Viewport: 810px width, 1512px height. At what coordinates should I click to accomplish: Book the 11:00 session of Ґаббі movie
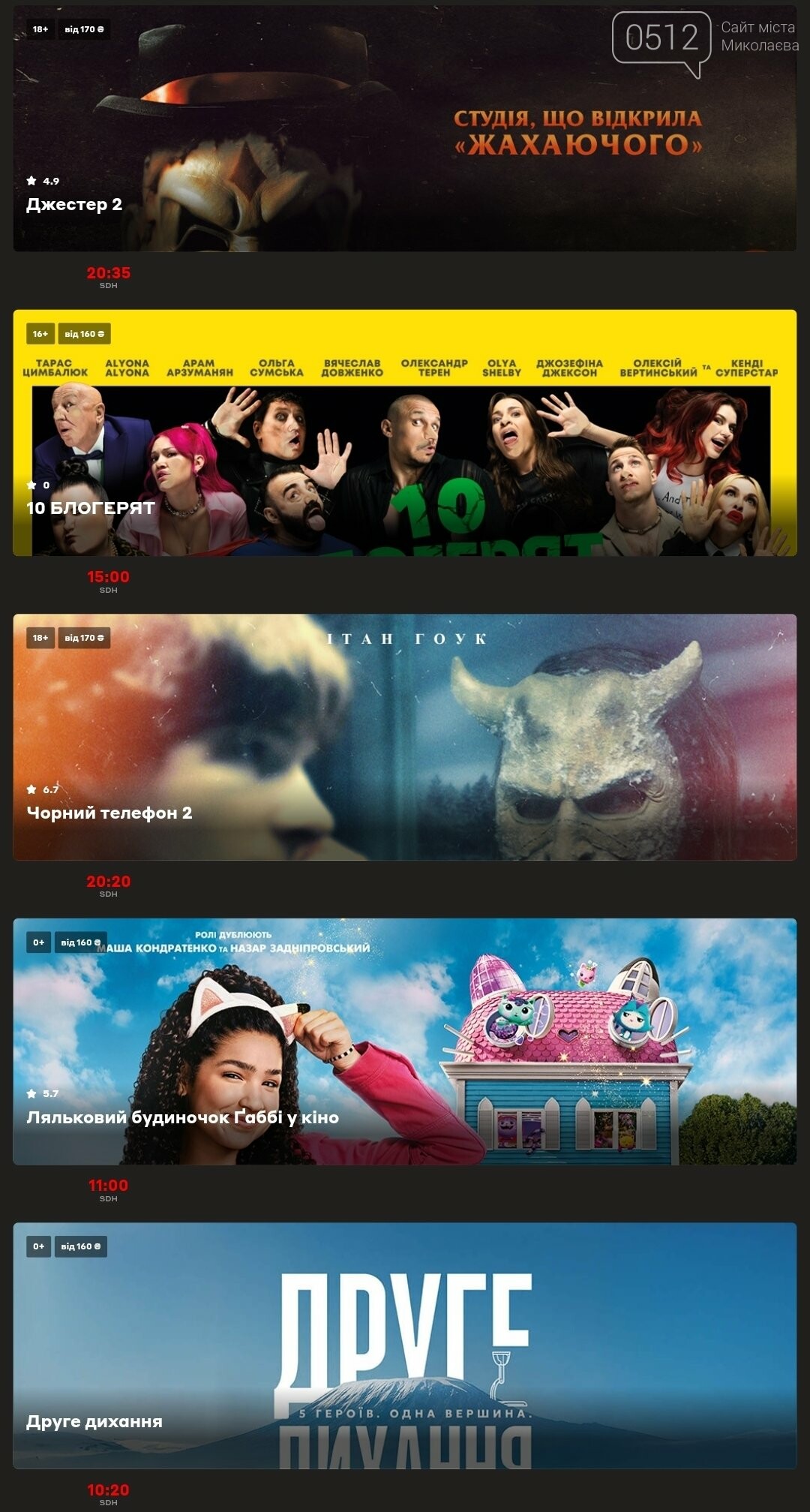coord(108,1186)
